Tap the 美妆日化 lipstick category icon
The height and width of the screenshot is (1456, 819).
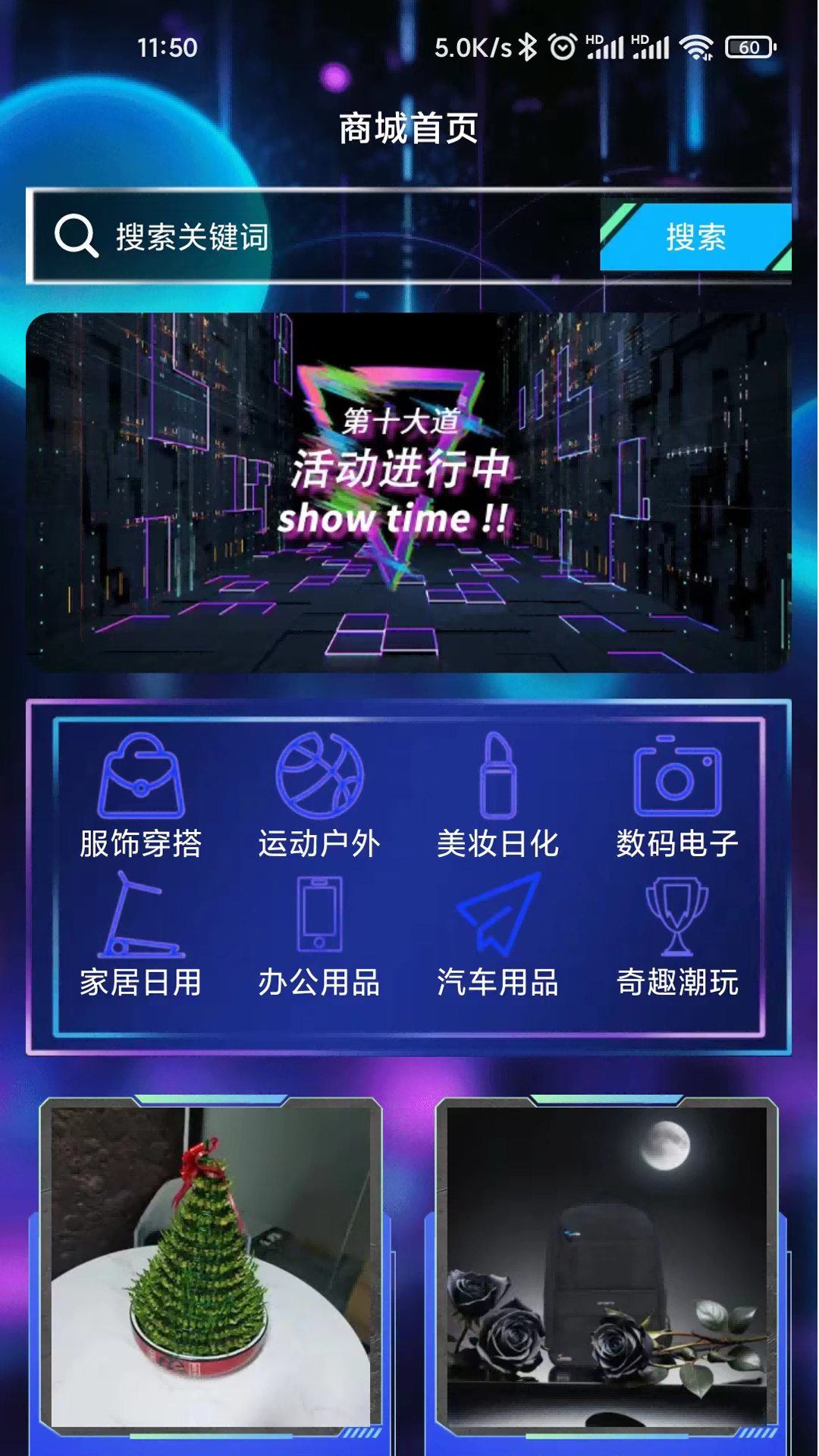498,772
